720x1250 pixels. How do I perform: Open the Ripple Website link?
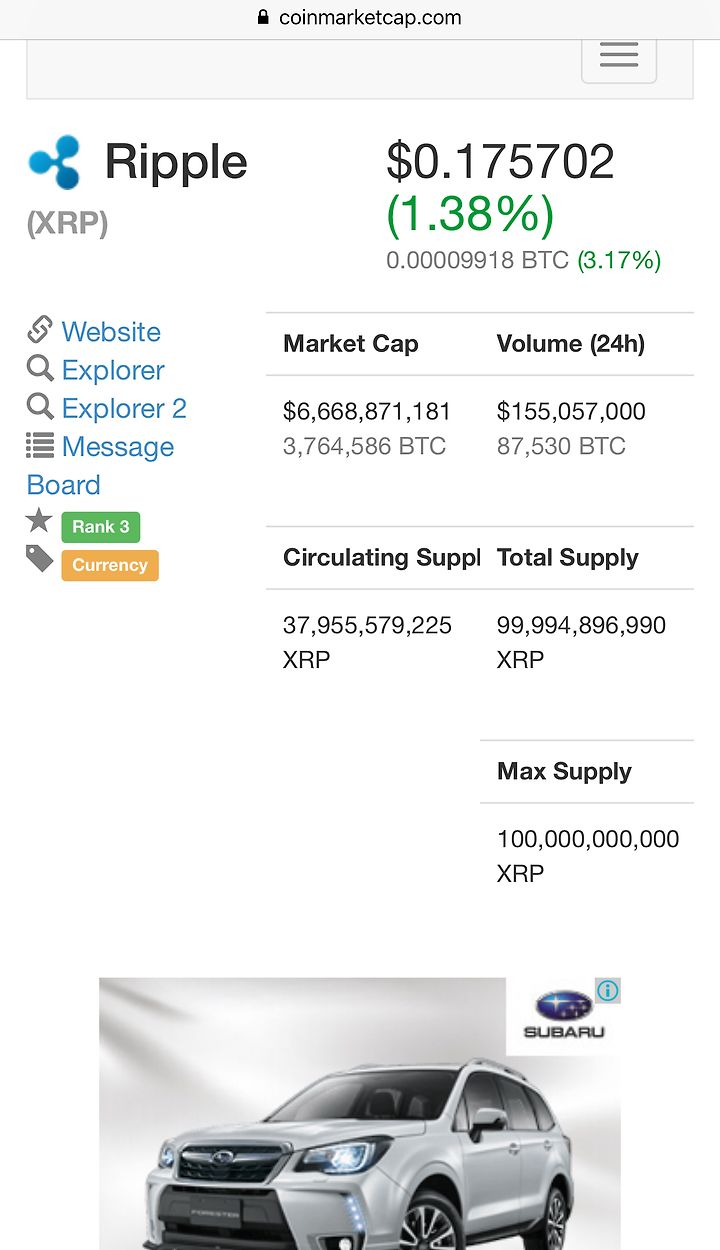pos(111,332)
